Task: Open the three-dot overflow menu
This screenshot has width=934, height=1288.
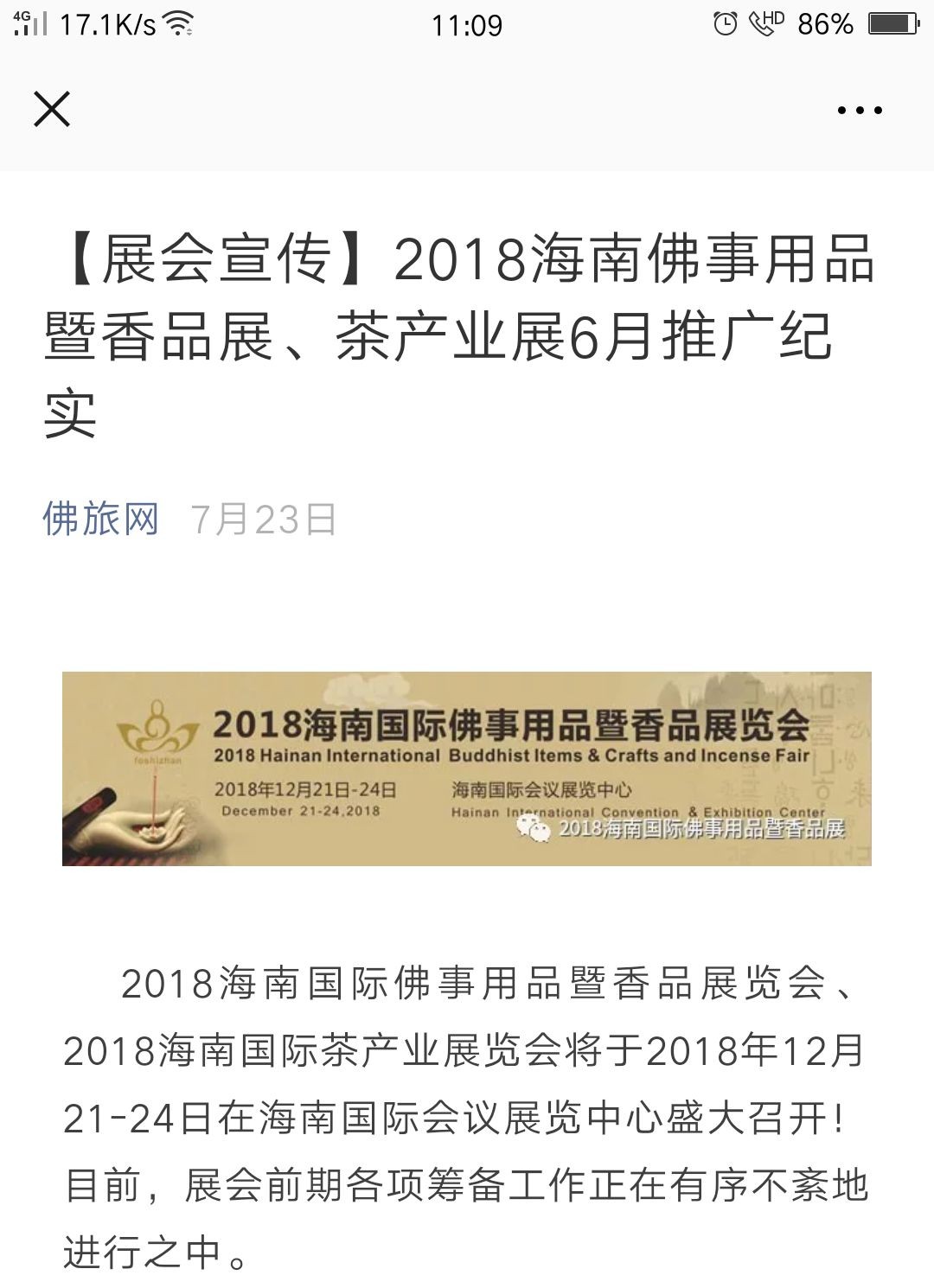Action: point(859,111)
